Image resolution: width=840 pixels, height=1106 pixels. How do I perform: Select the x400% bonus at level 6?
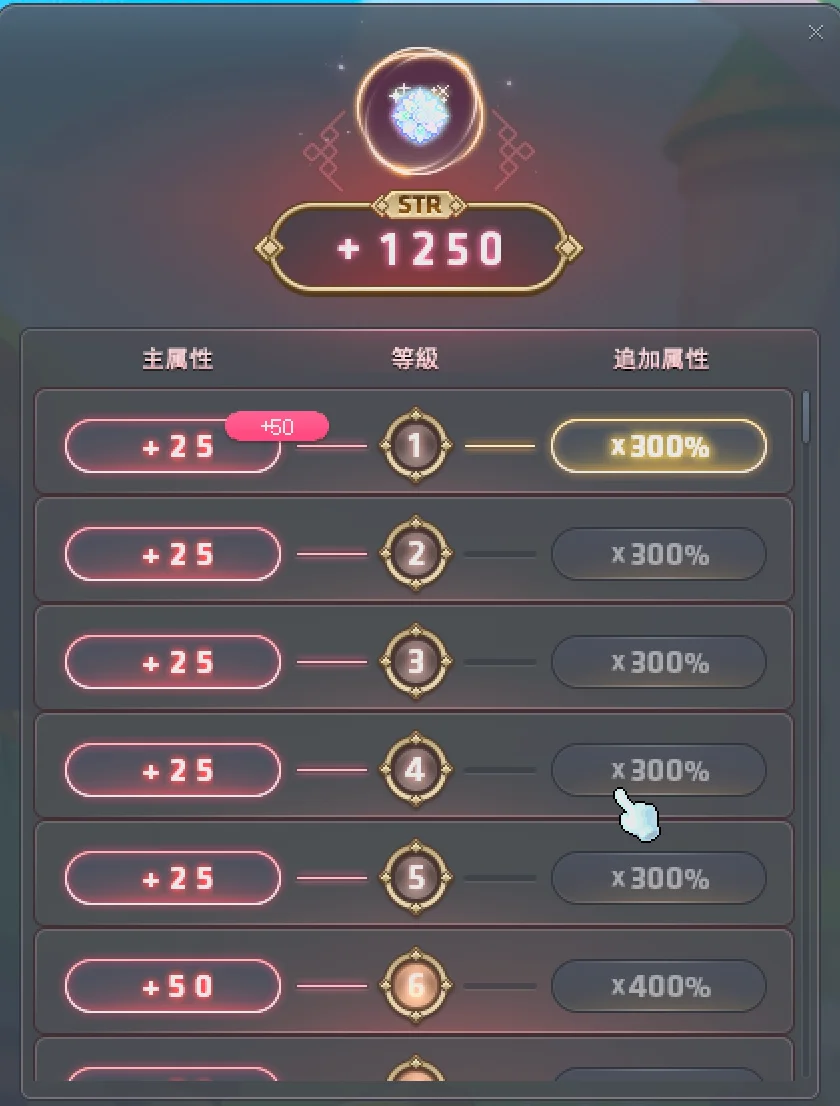coord(659,986)
